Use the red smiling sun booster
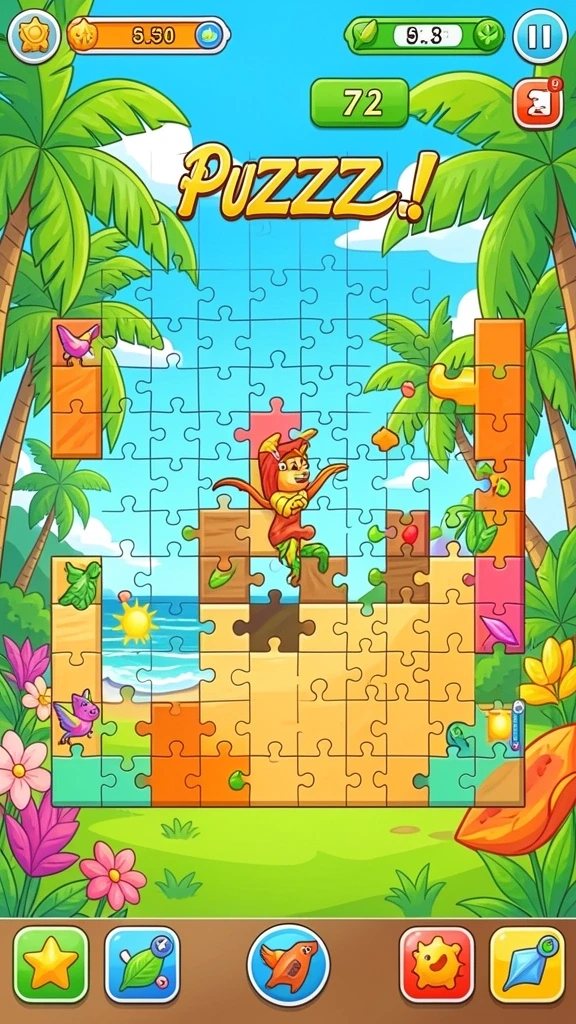 pos(437,965)
